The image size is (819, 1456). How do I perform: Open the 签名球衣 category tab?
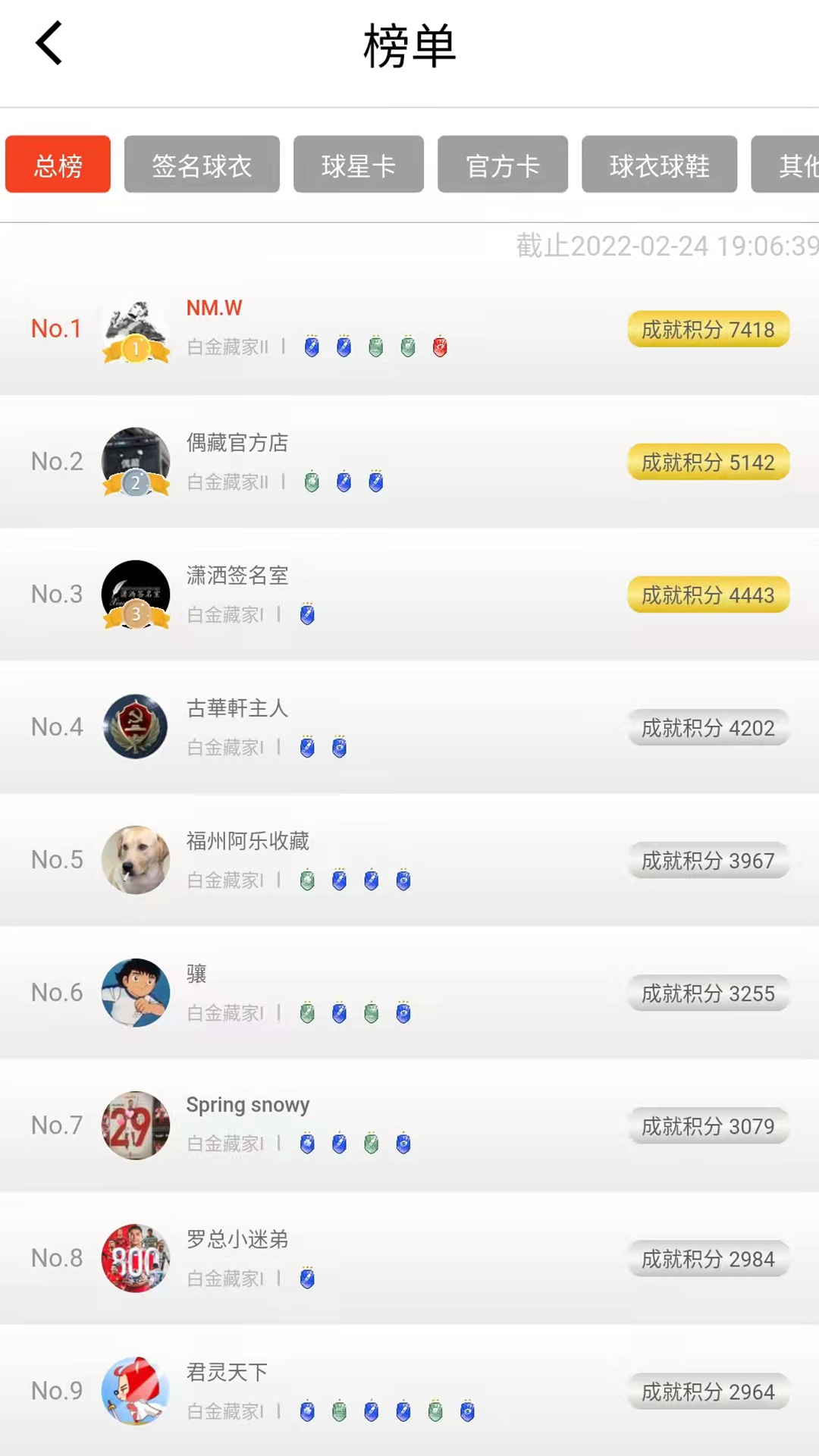click(x=202, y=164)
